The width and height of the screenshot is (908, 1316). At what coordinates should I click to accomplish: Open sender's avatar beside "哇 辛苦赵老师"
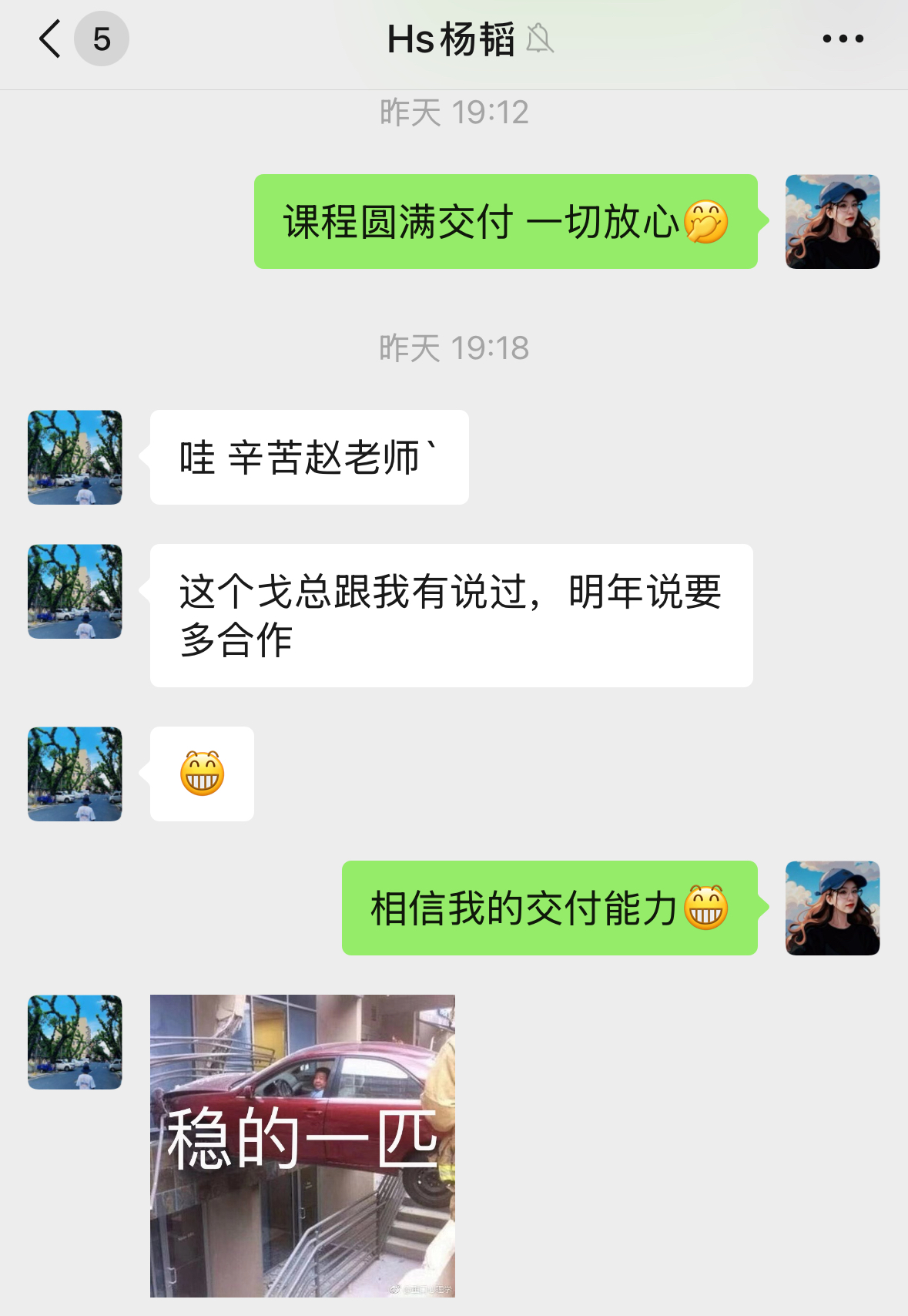coord(75,458)
